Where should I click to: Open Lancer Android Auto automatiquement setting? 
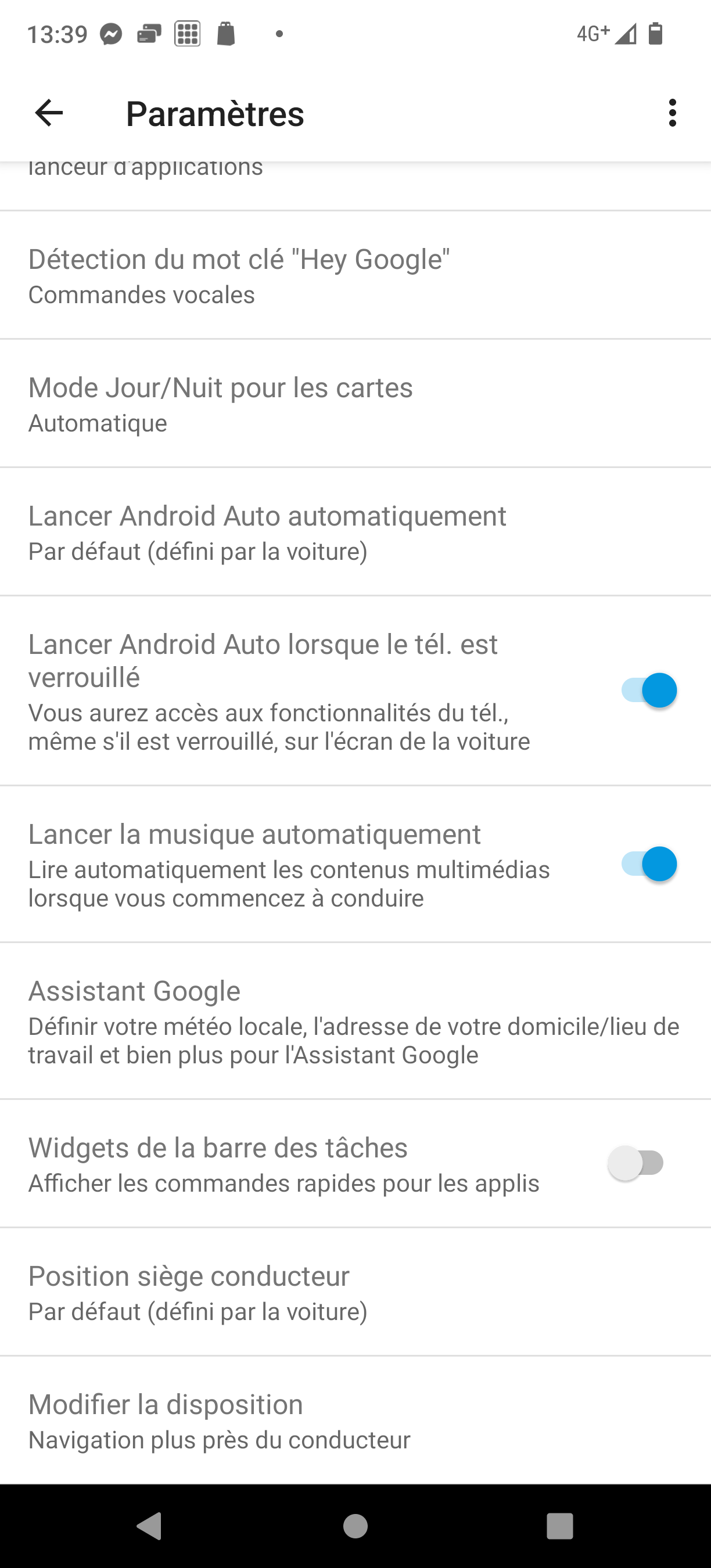pos(355,532)
